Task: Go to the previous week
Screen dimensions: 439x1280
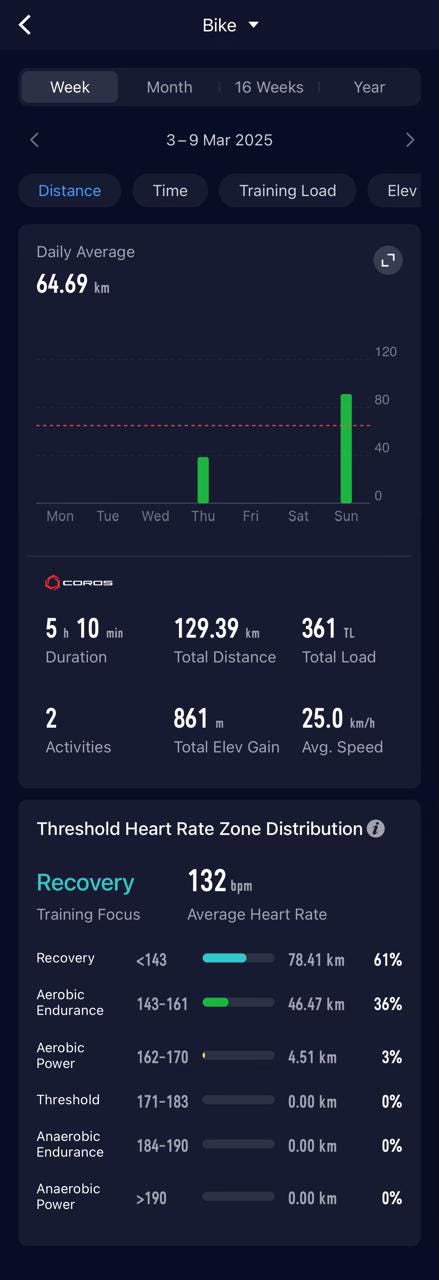Action: pyautogui.click(x=34, y=140)
